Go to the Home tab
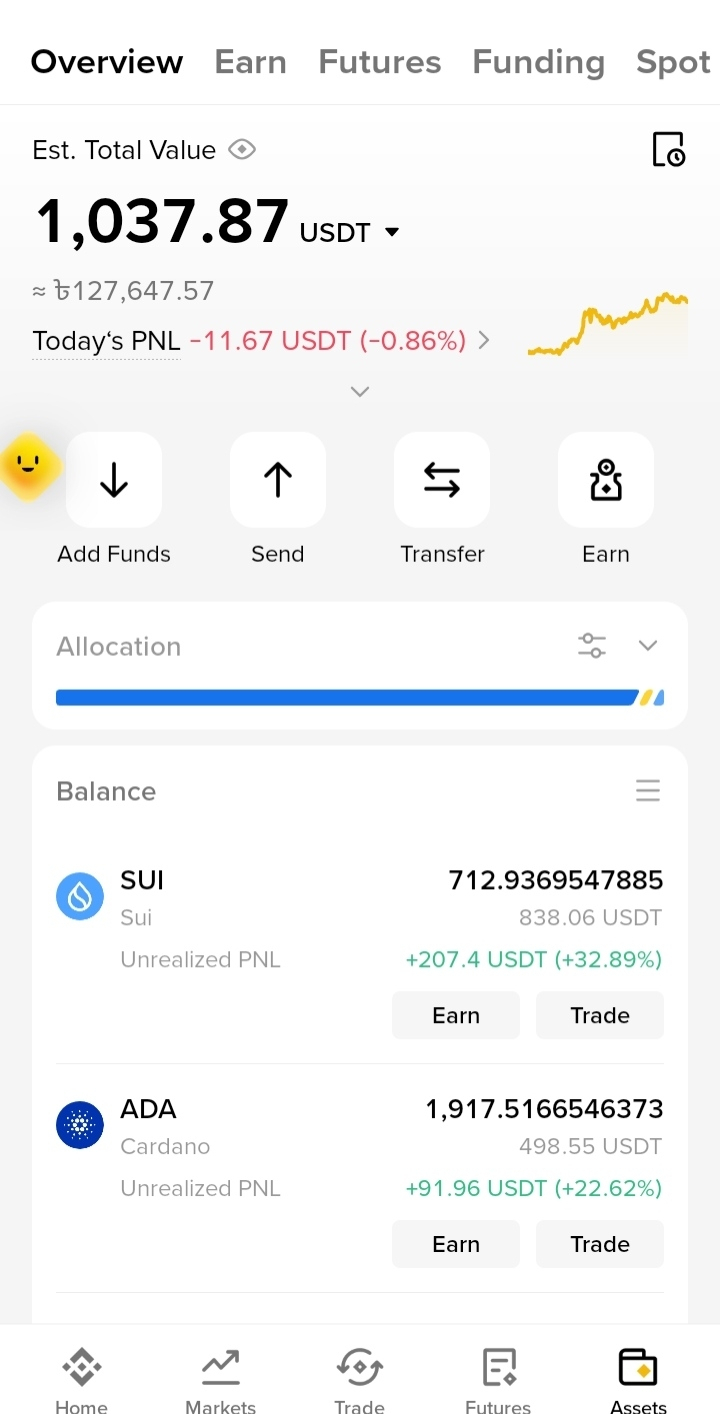 pos(81,1380)
